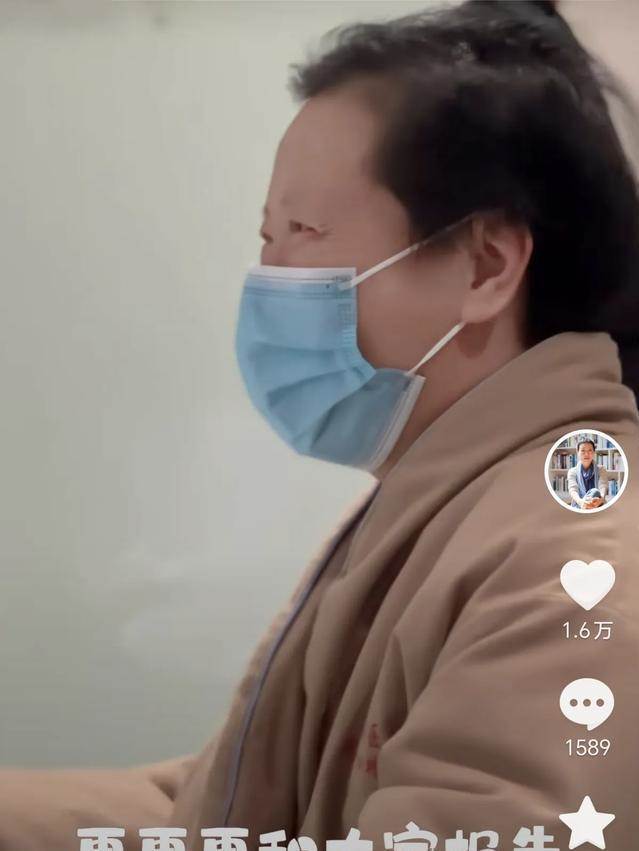This screenshot has width=639, height=851.
Task: Open the video creator's profile avatar
Action: tap(586, 471)
